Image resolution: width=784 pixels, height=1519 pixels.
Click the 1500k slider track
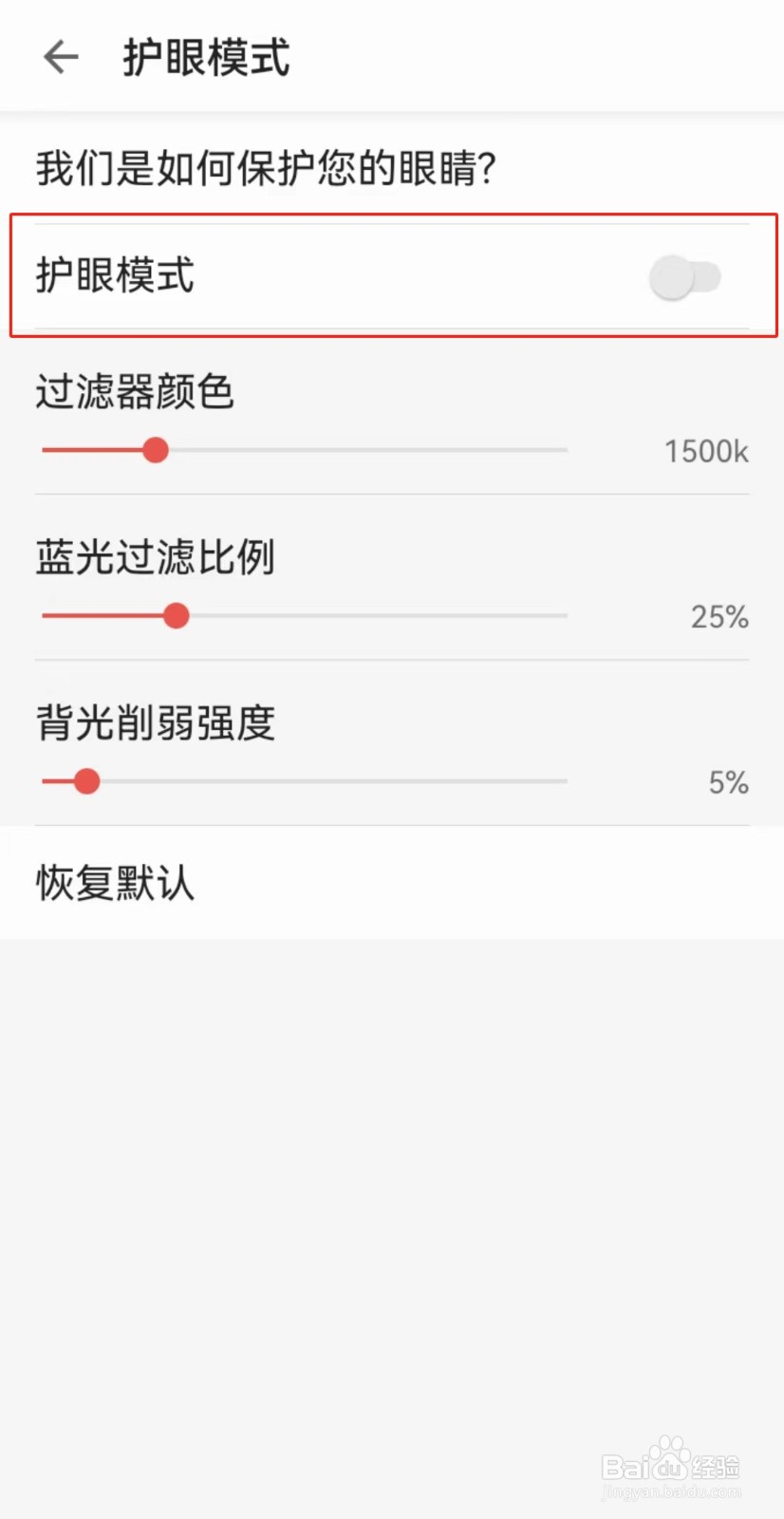tap(304, 450)
